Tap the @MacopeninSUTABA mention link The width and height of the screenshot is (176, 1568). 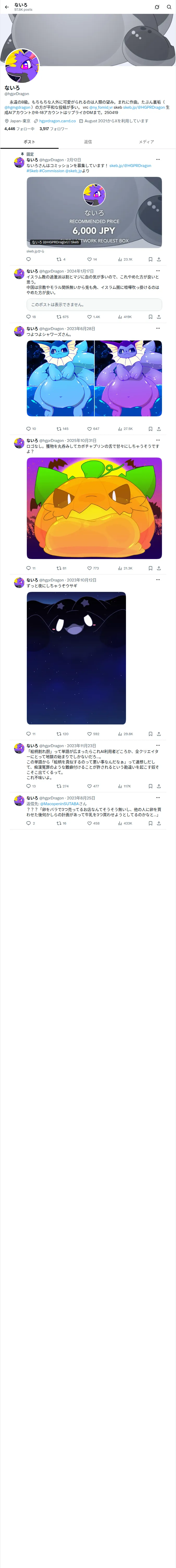pyautogui.click(x=59, y=804)
